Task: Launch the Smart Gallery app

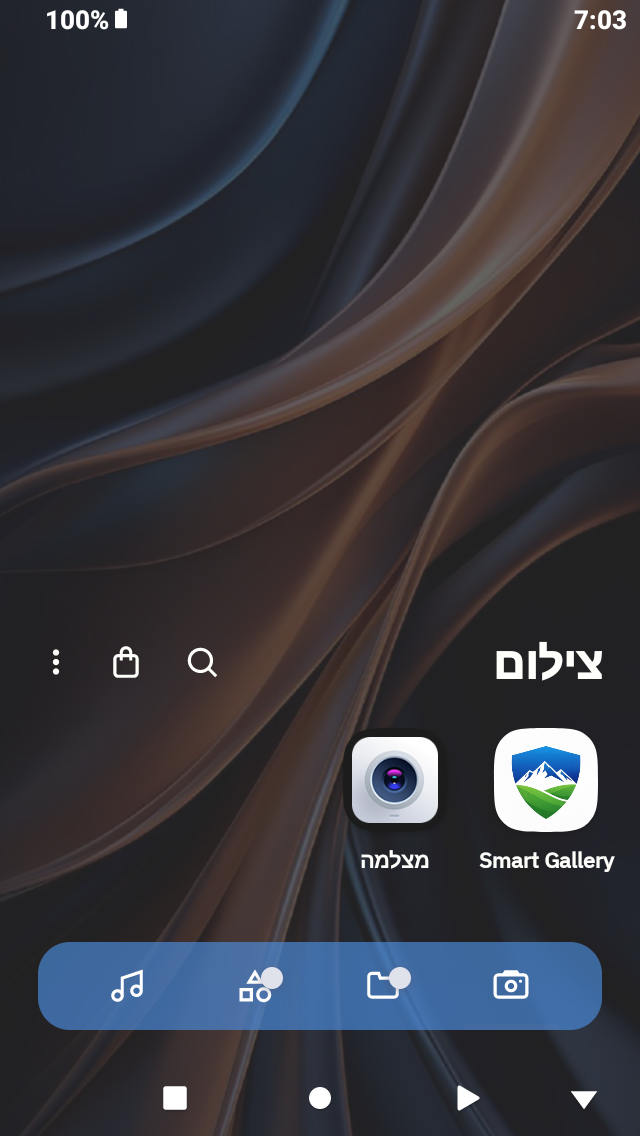Action: (546, 780)
